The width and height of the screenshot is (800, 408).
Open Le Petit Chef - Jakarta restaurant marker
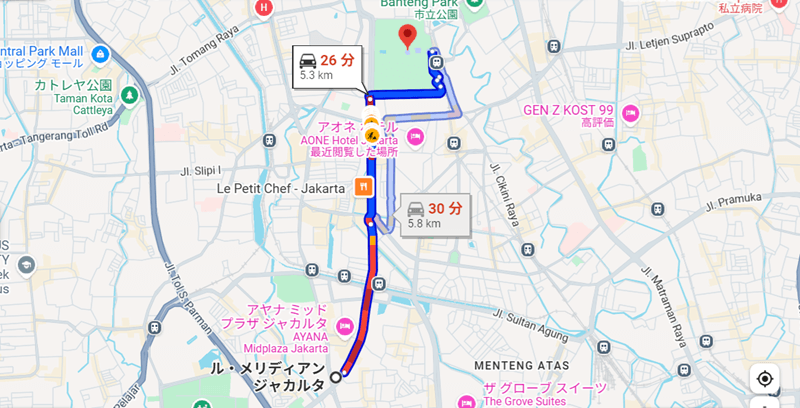coord(364,187)
